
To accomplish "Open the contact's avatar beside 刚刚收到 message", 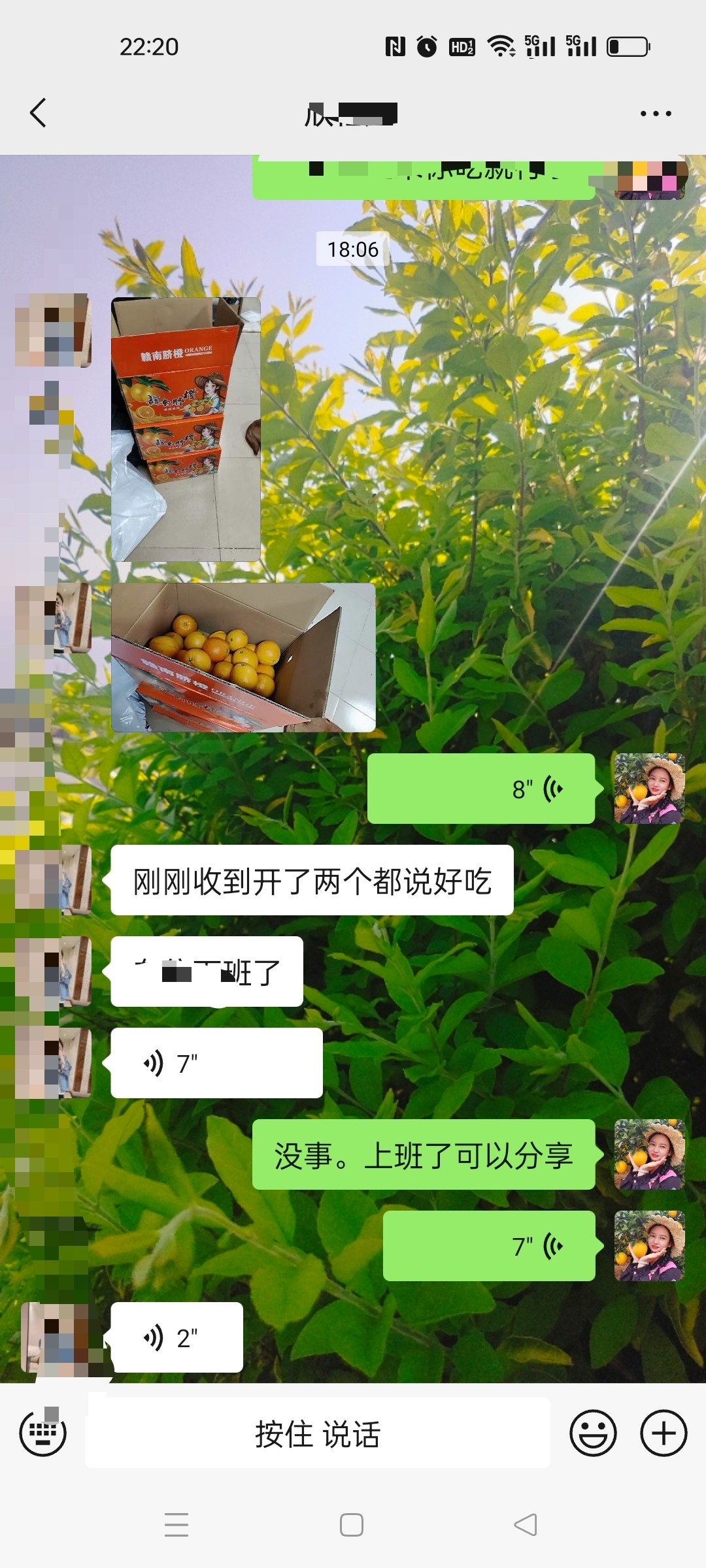I will [x=54, y=880].
